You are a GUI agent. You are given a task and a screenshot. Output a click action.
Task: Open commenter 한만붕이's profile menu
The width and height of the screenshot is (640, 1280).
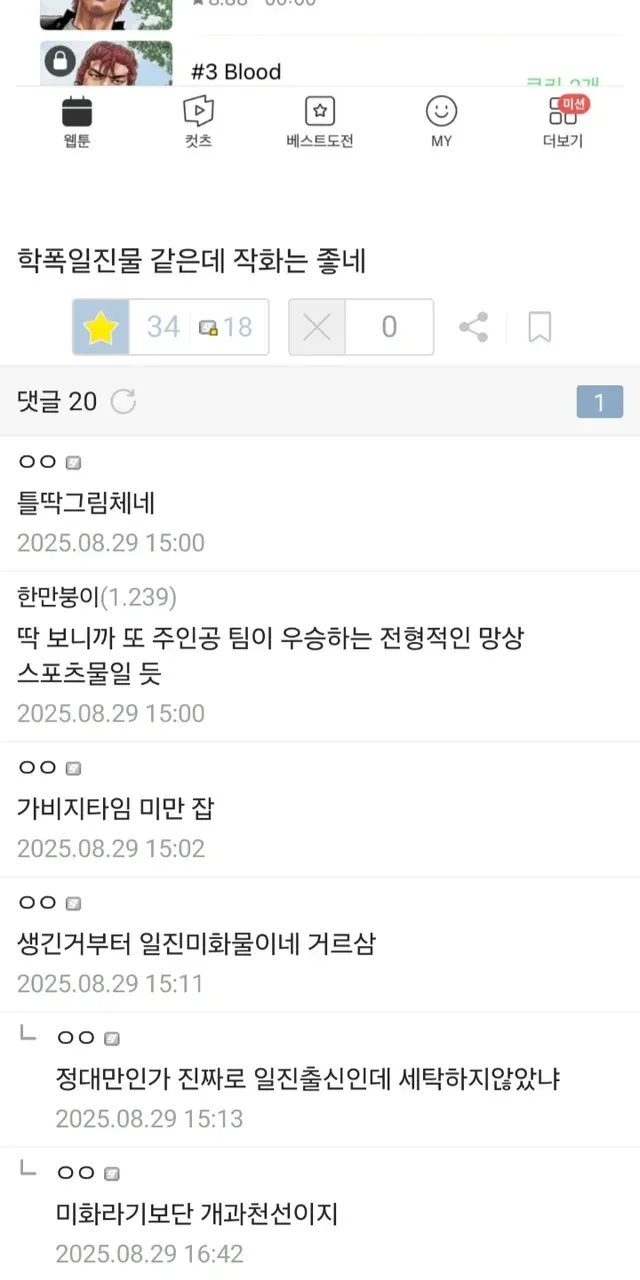pyautogui.click(x=58, y=597)
